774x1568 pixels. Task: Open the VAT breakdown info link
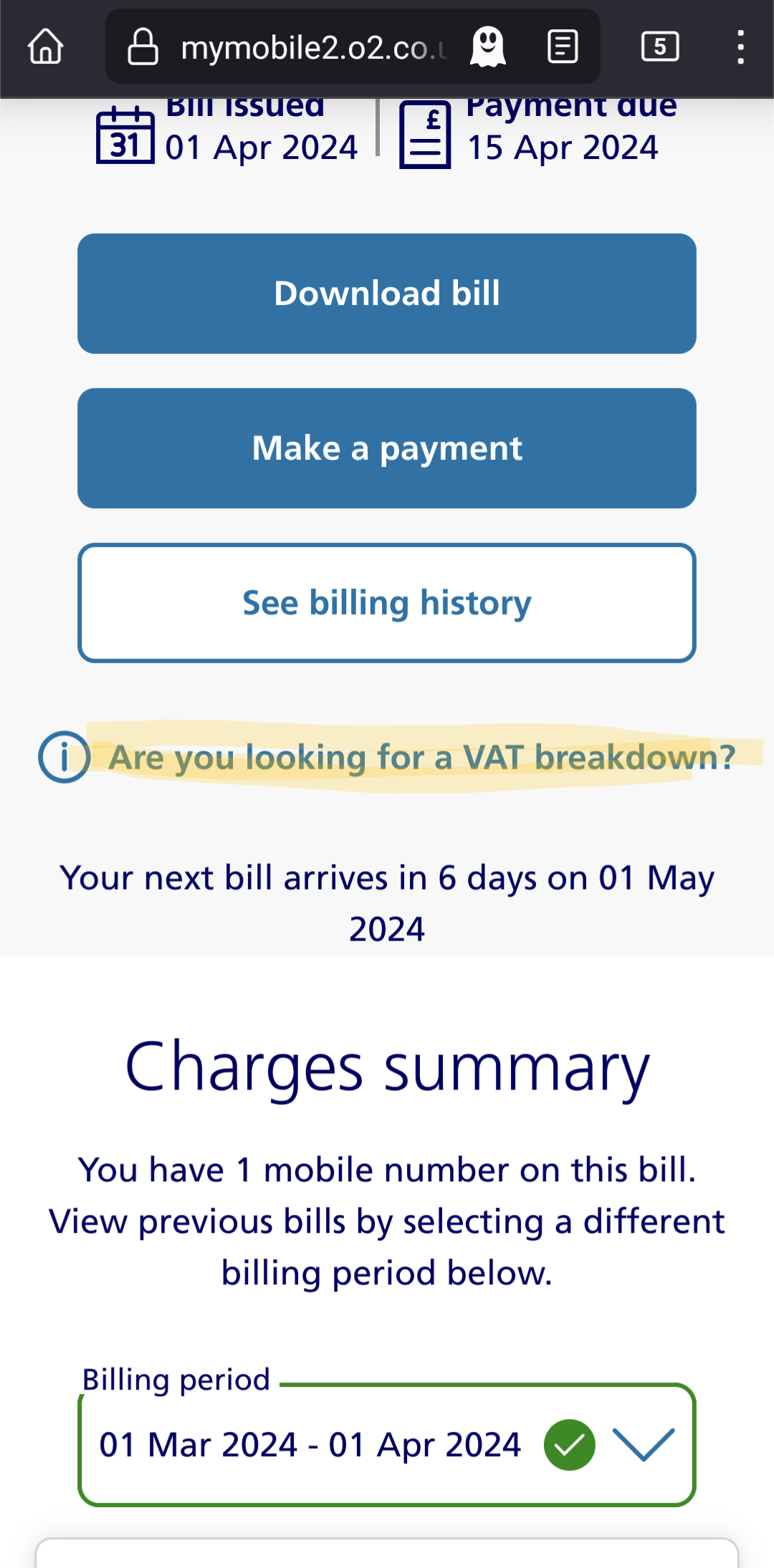pos(422,757)
